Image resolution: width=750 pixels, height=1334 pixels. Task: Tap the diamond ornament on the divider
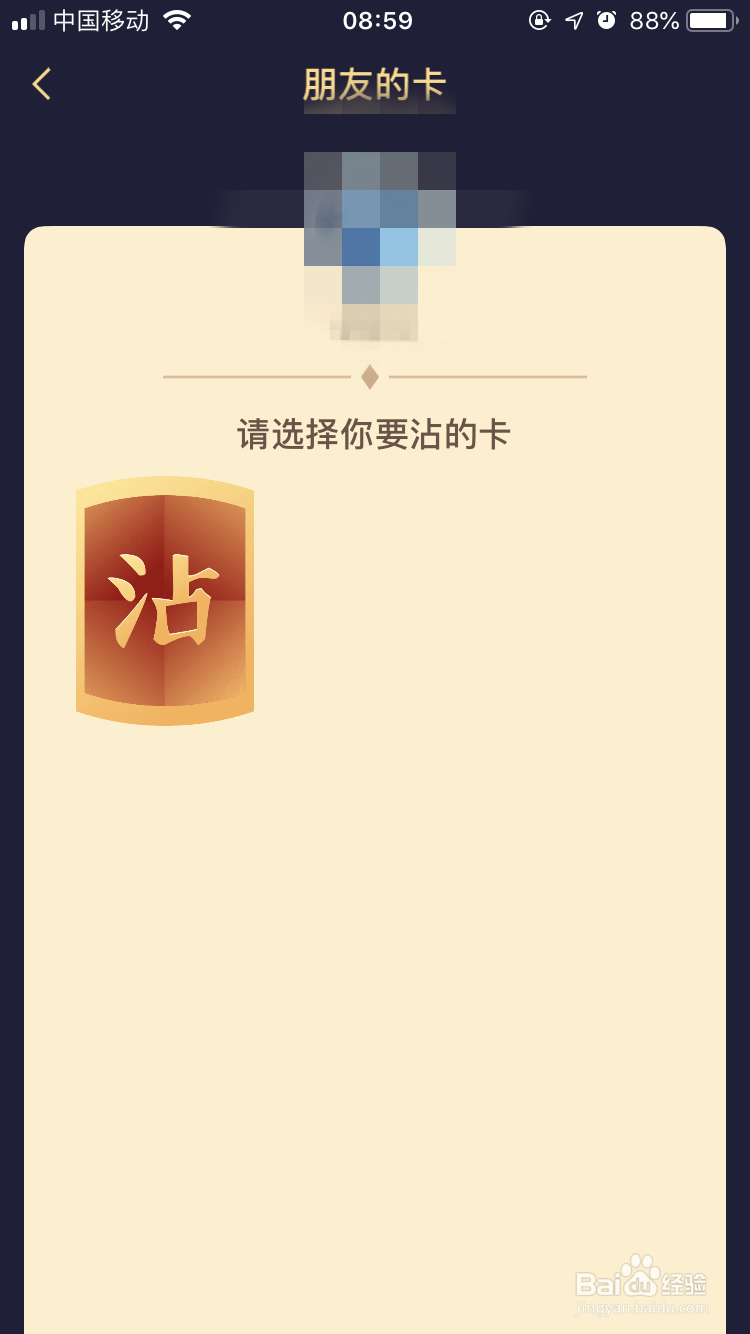(x=370, y=376)
